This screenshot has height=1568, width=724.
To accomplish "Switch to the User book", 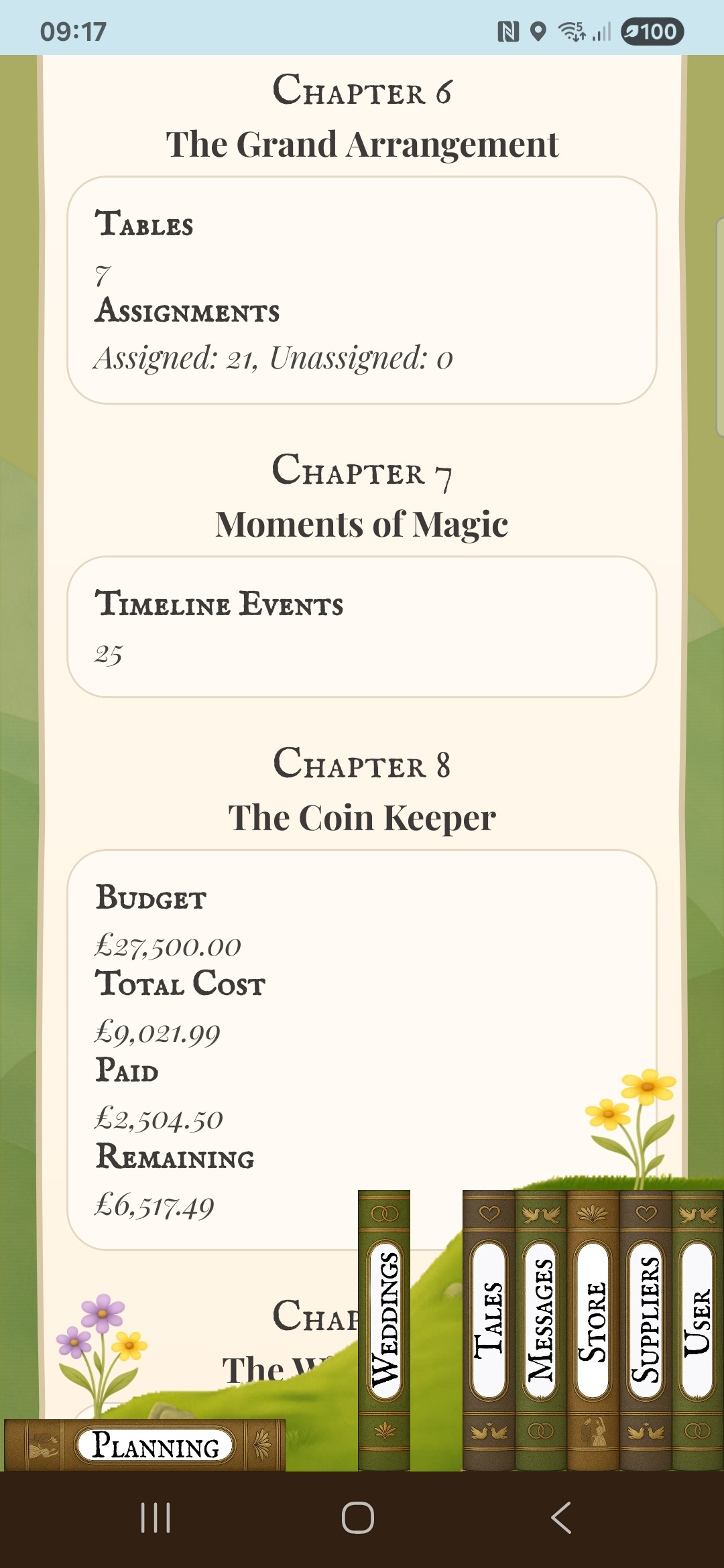I will pyautogui.click(x=697, y=1321).
